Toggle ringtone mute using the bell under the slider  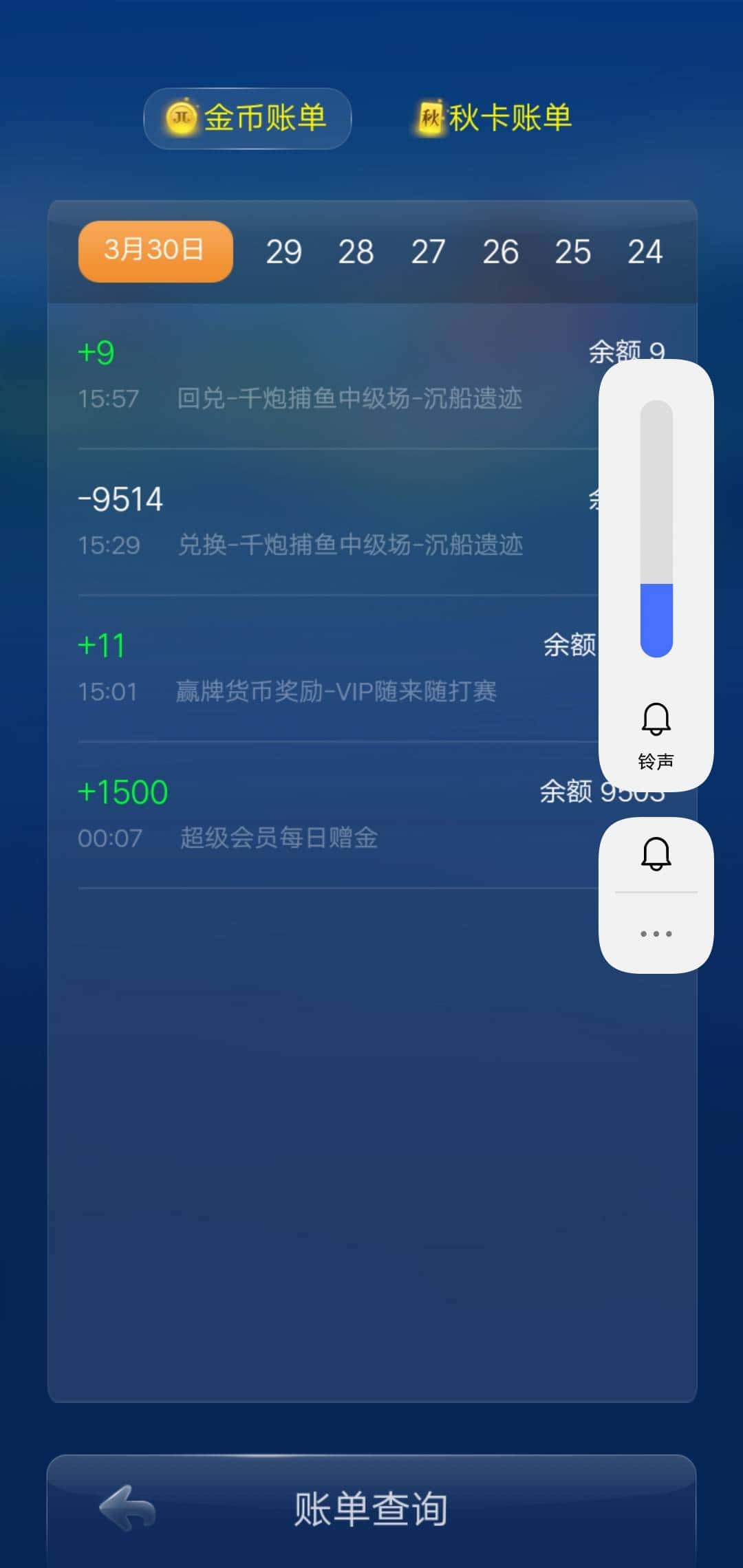tap(655, 719)
